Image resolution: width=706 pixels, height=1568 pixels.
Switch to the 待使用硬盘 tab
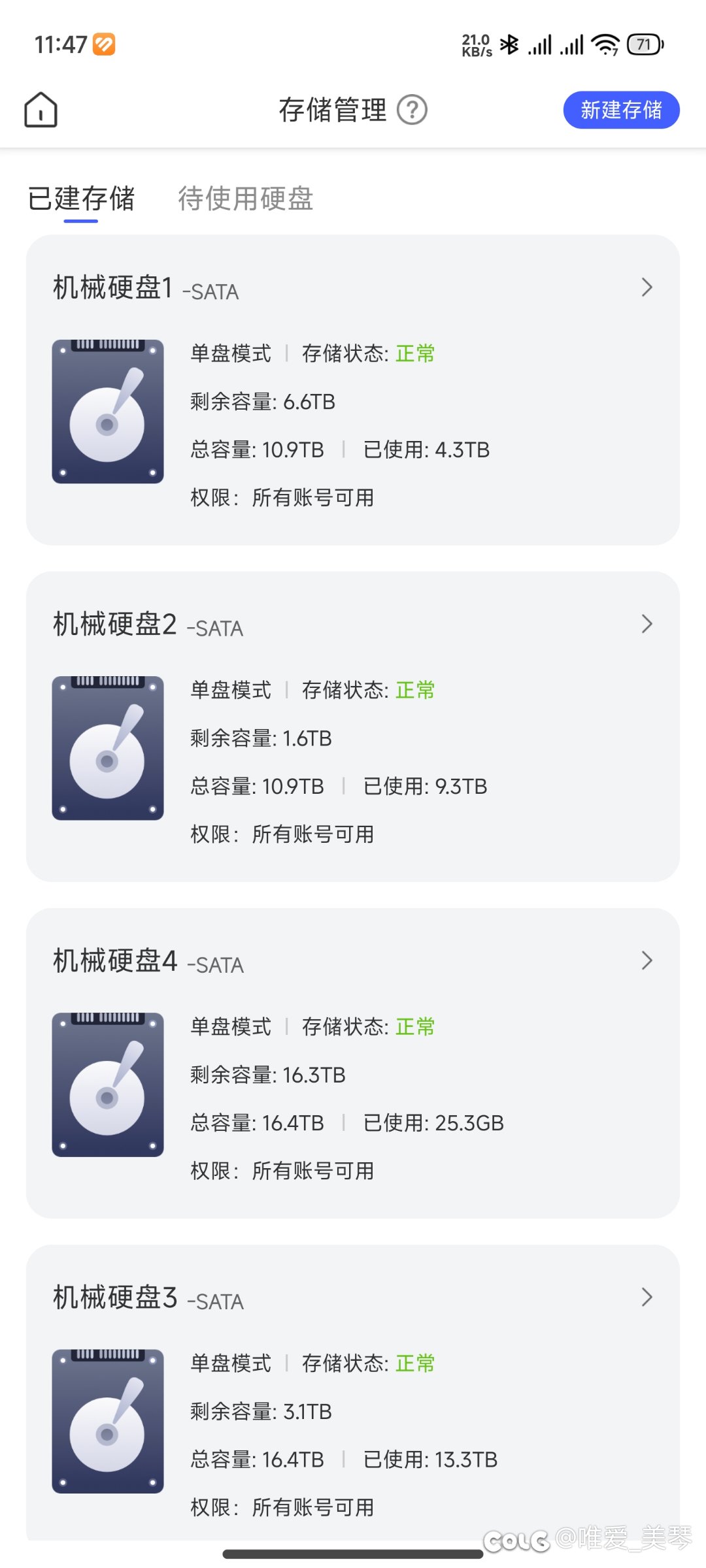[246, 199]
